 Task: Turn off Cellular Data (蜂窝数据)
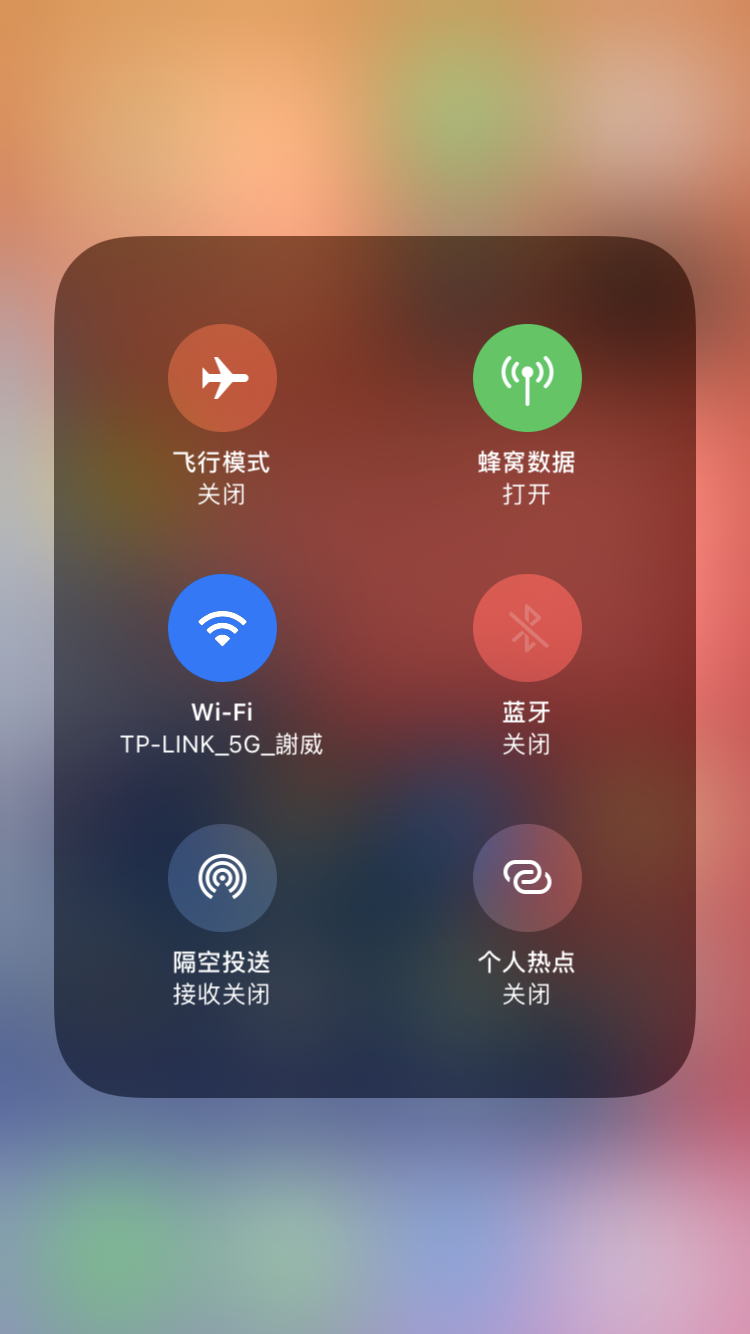[x=527, y=378]
